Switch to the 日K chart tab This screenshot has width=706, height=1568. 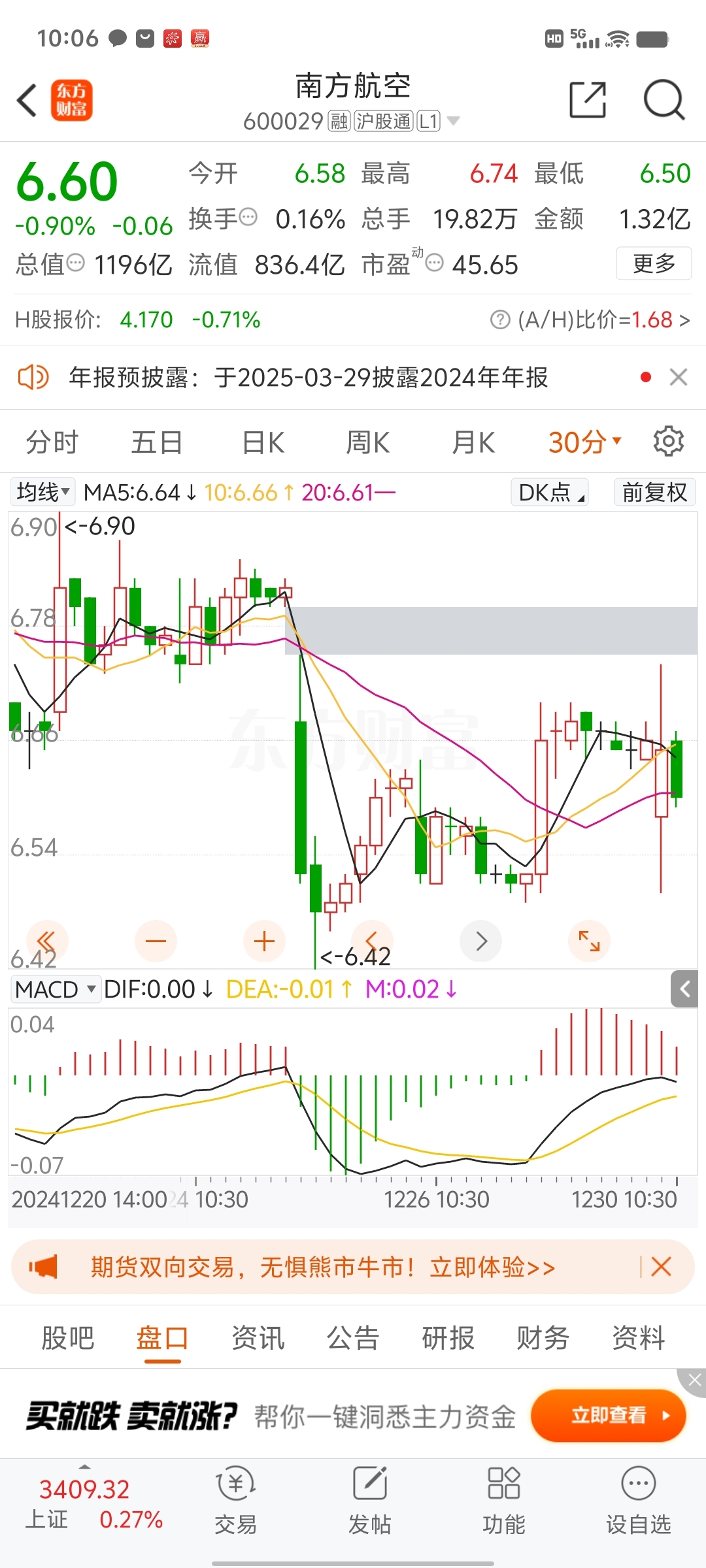pos(263,442)
